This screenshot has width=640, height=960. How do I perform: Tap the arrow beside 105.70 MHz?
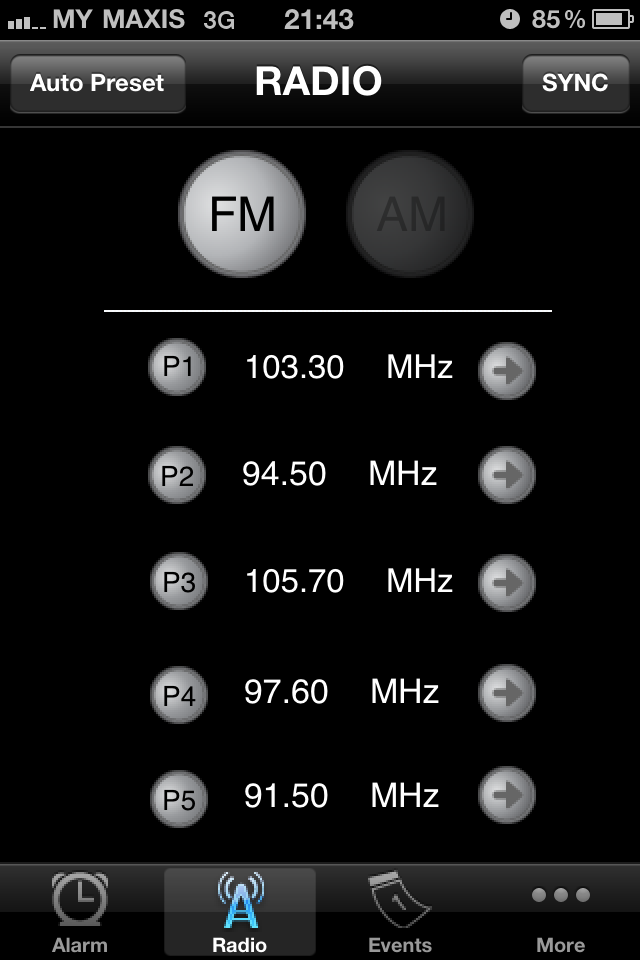click(507, 582)
